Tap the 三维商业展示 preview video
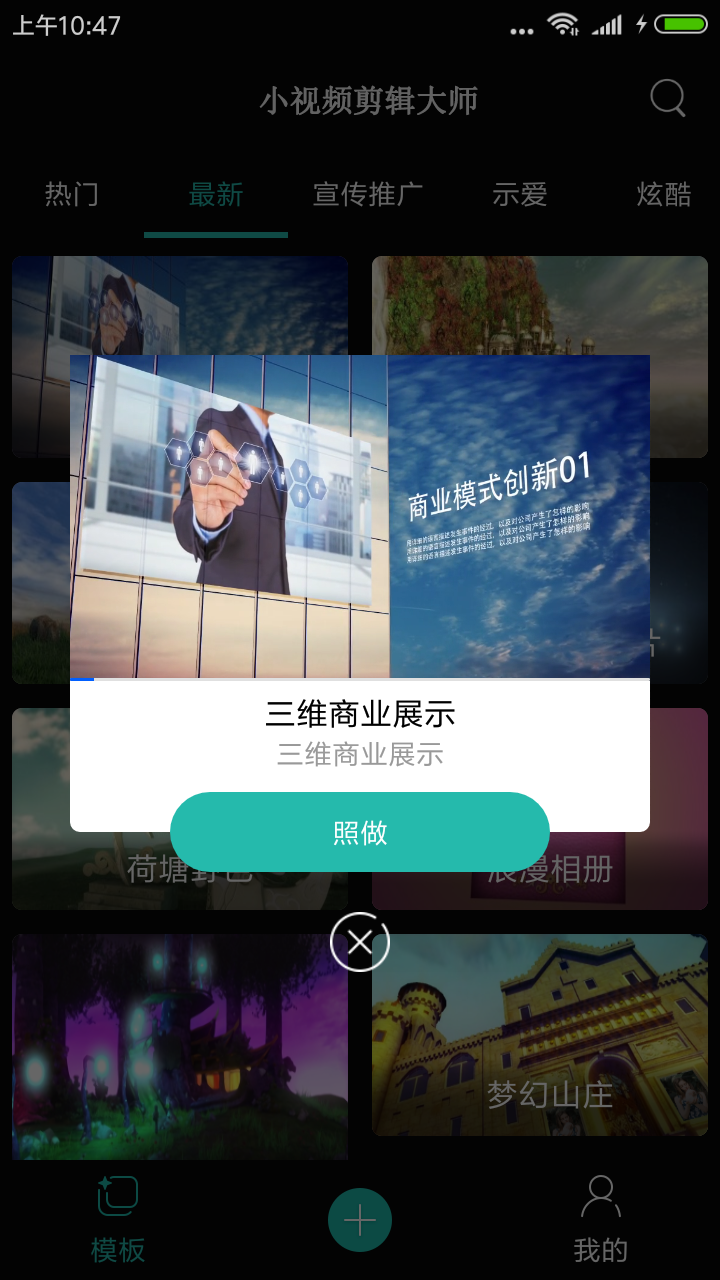This screenshot has width=720, height=1280. 360,517
